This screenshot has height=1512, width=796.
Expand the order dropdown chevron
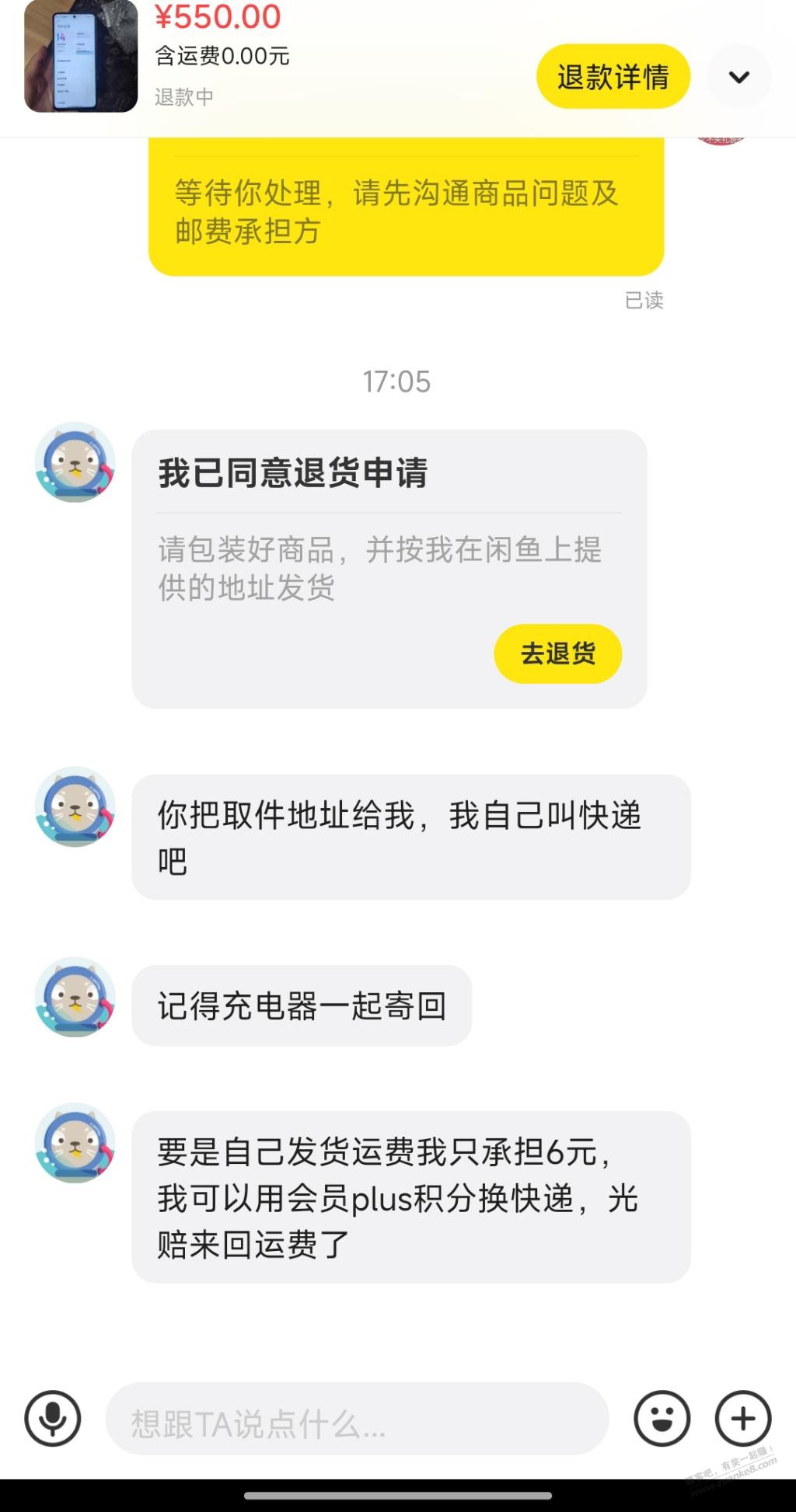click(x=738, y=76)
